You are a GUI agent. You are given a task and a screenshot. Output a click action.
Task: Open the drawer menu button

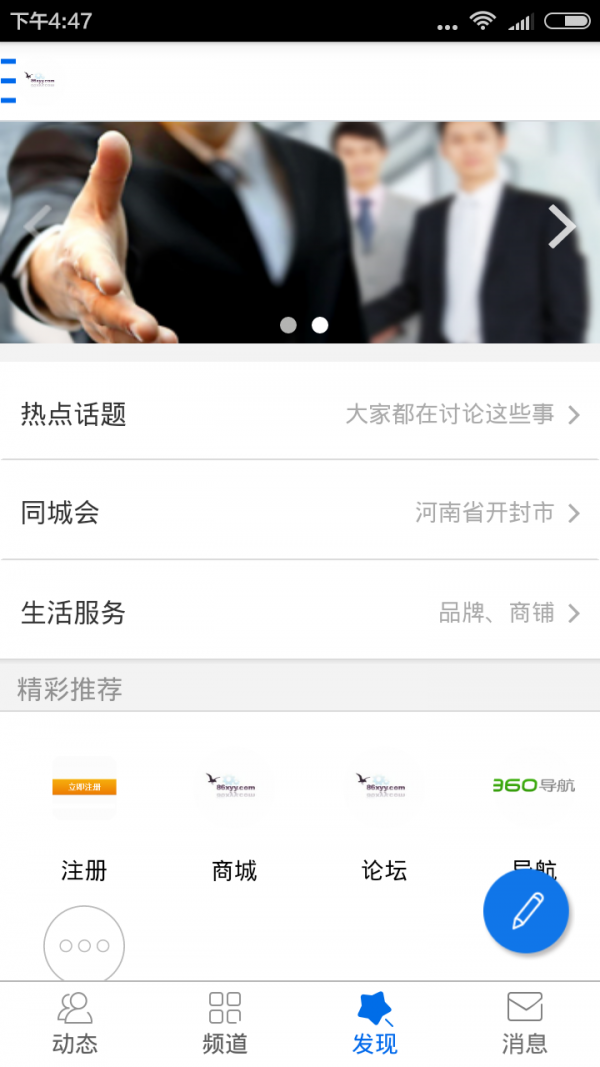click(x=9, y=81)
